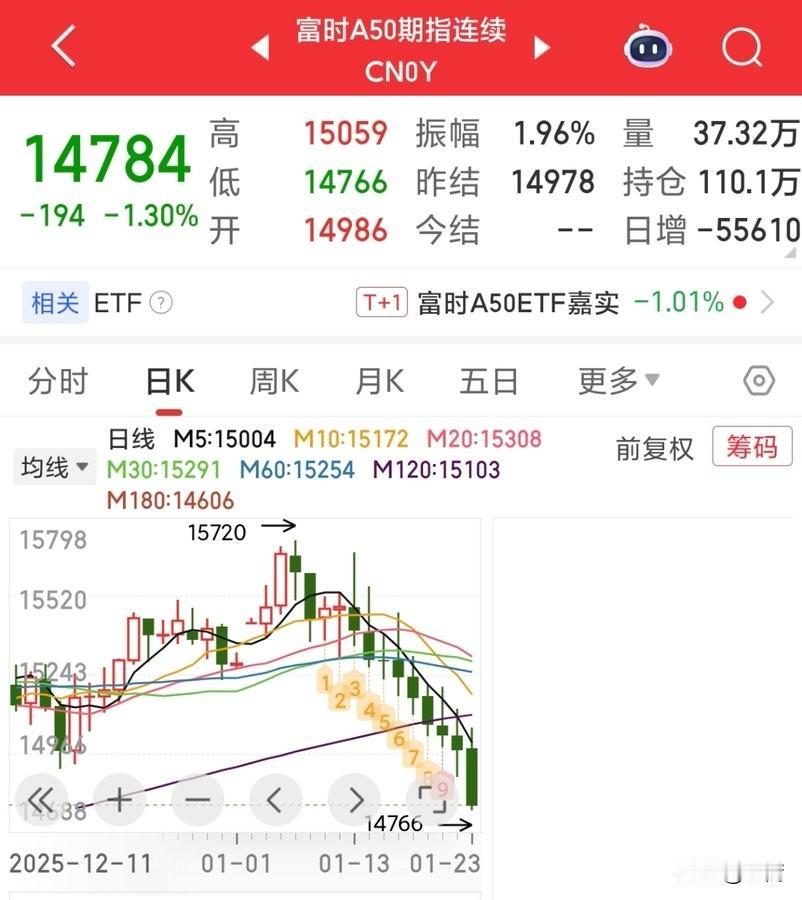Switch to previous instrument using left arrow by title
The height and width of the screenshot is (900, 802).
point(260,46)
